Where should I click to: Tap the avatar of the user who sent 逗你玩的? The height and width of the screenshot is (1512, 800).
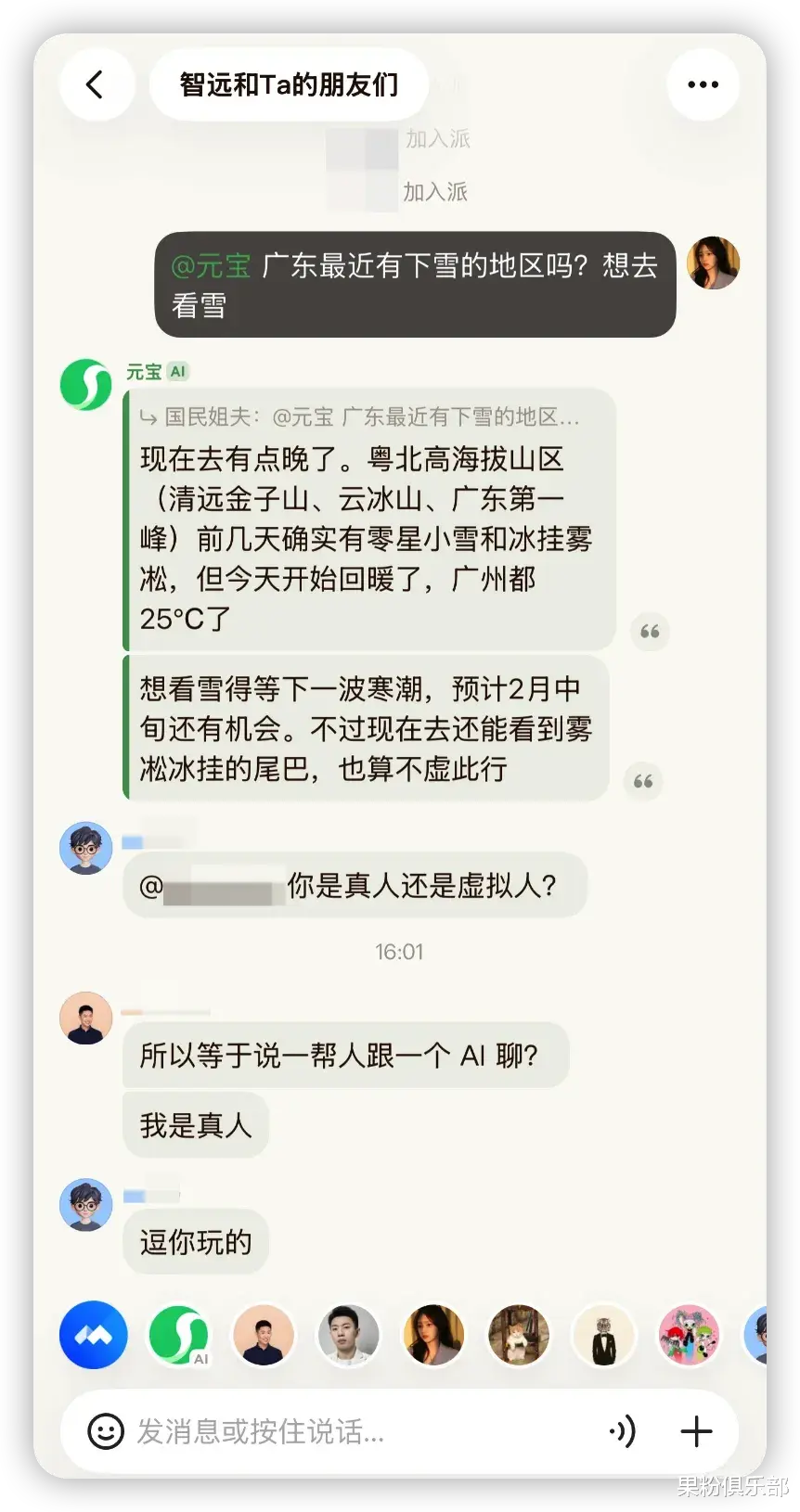coord(84,1204)
